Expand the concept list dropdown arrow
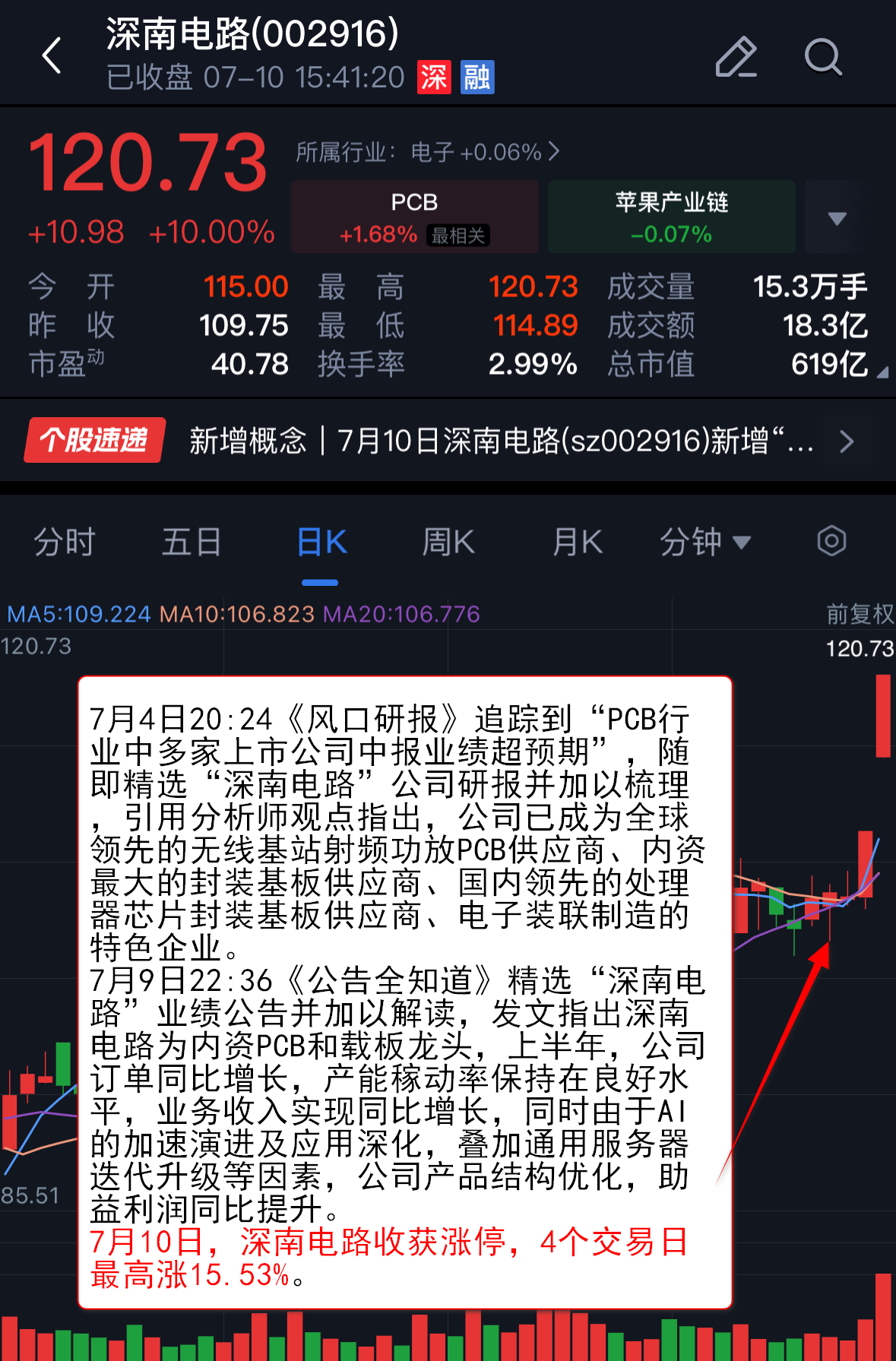896x1361 pixels. coord(836,218)
